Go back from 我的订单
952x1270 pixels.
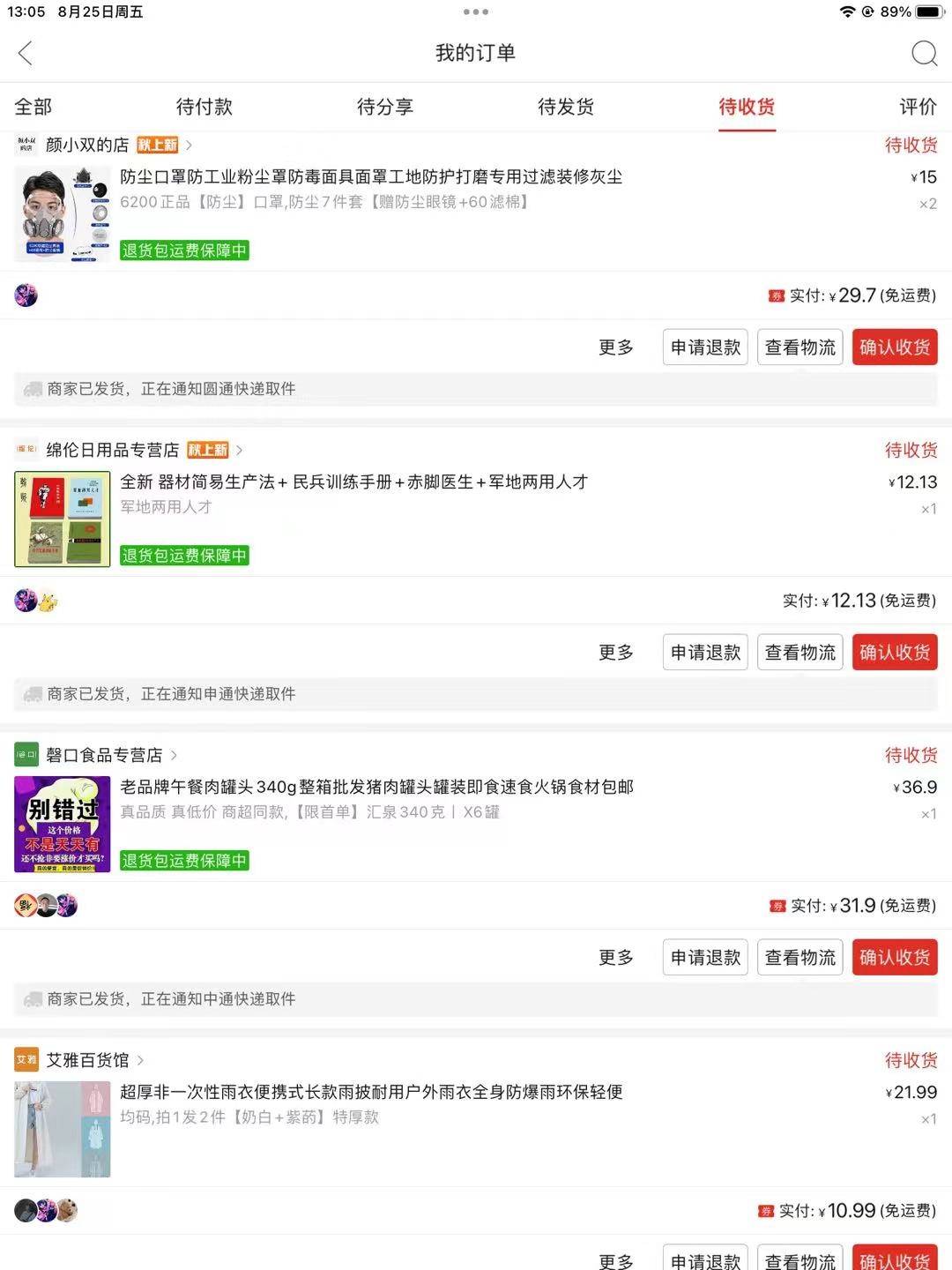pos(26,54)
